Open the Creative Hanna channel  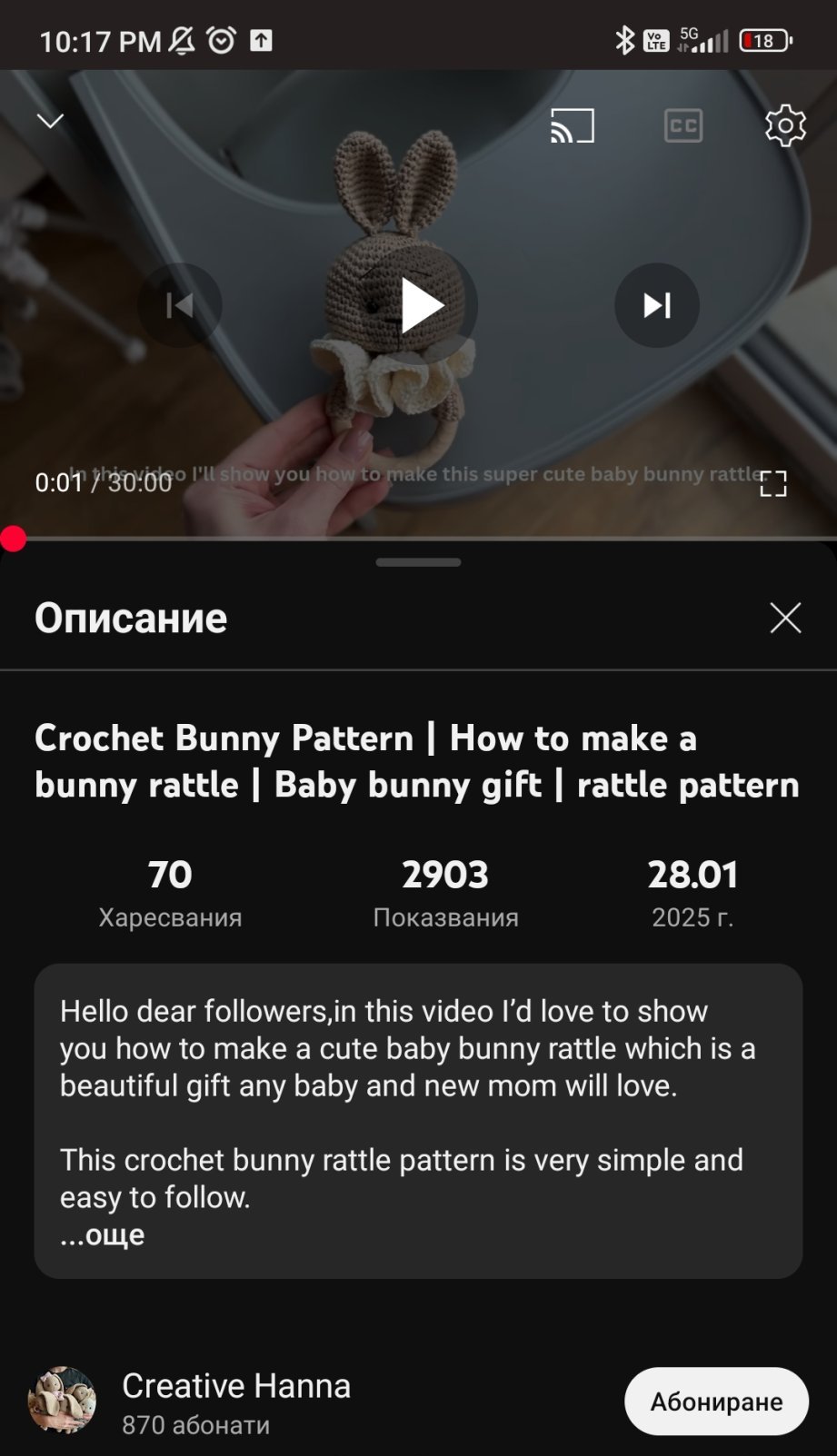236,1387
